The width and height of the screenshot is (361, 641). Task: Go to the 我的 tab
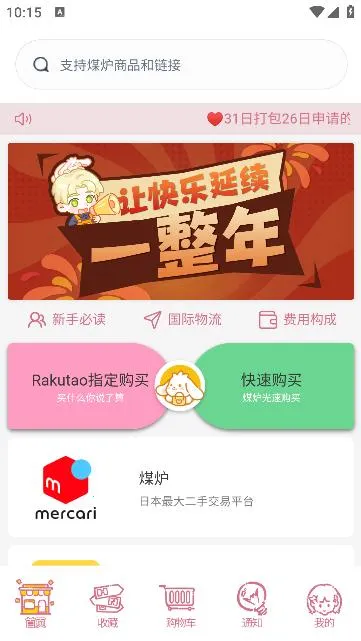pos(324,603)
